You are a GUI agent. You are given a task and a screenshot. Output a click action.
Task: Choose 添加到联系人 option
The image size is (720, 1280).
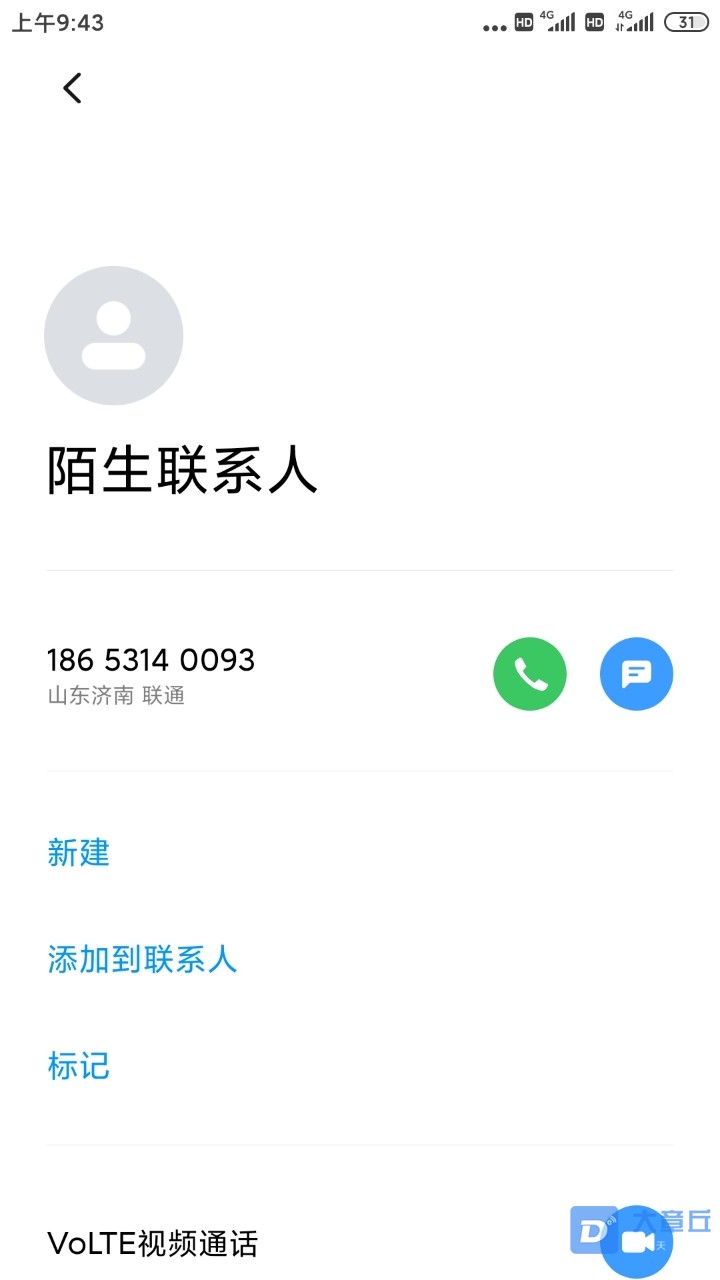point(142,959)
